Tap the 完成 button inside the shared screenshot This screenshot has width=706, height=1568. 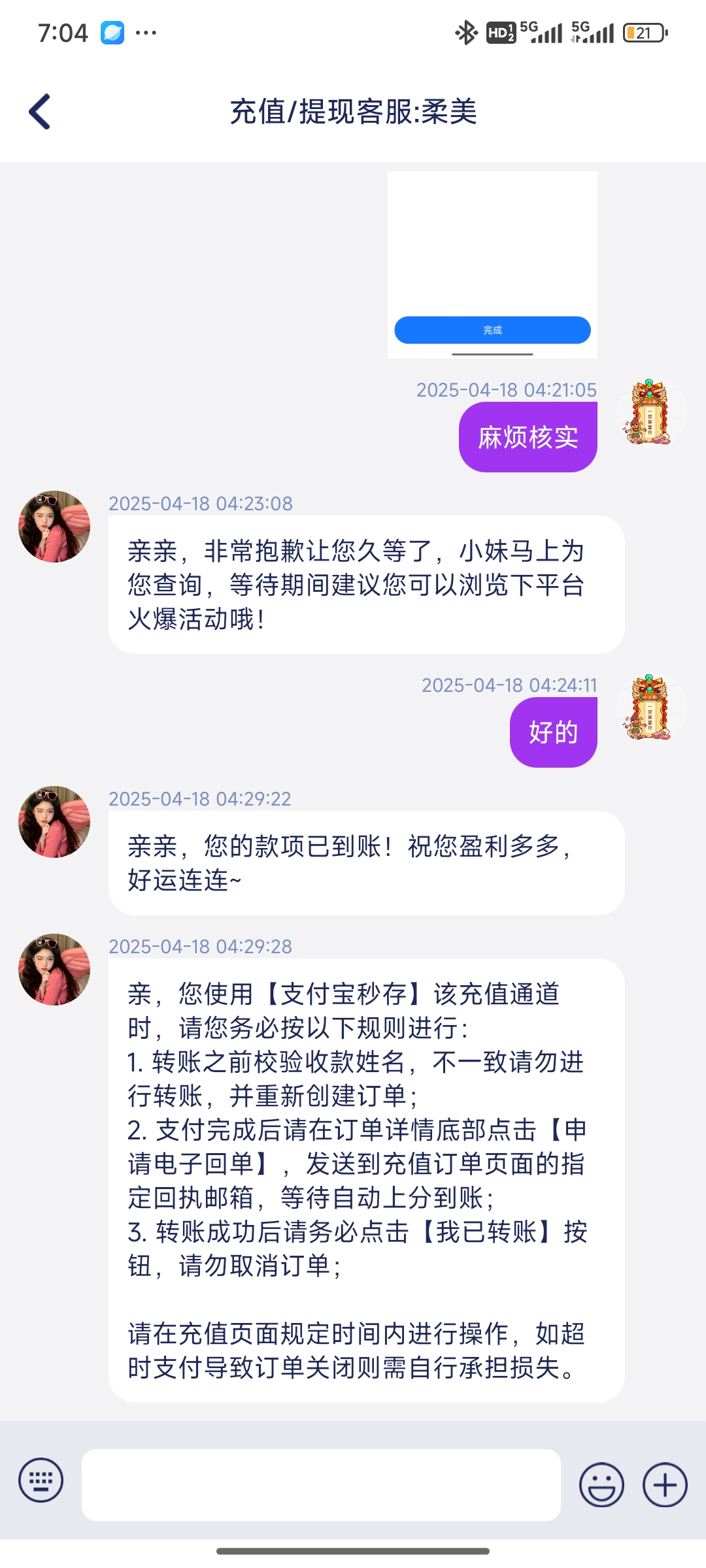pyautogui.click(x=492, y=331)
